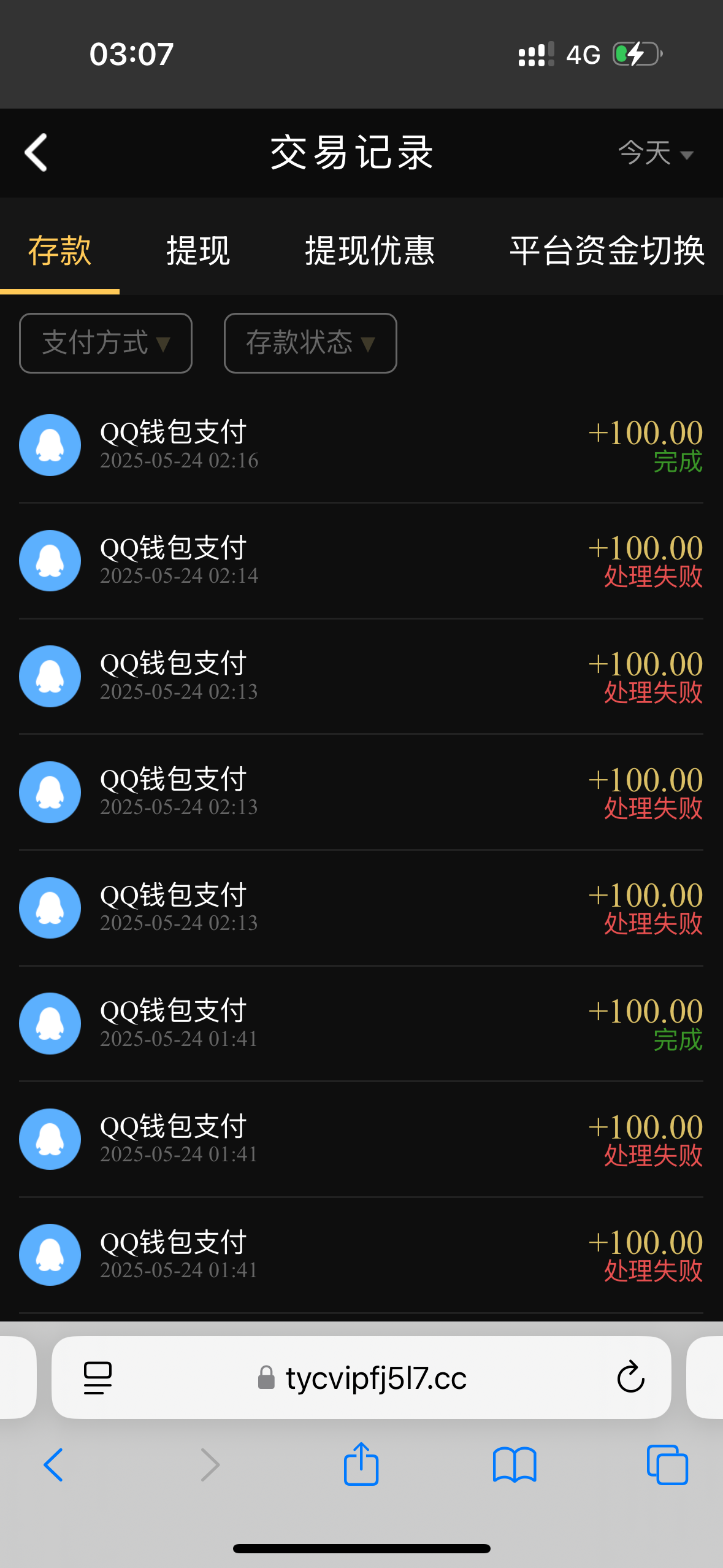Switch to the 提现优惠 tab
Image resolution: width=723 pixels, height=1568 pixels.
coord(370,251)
